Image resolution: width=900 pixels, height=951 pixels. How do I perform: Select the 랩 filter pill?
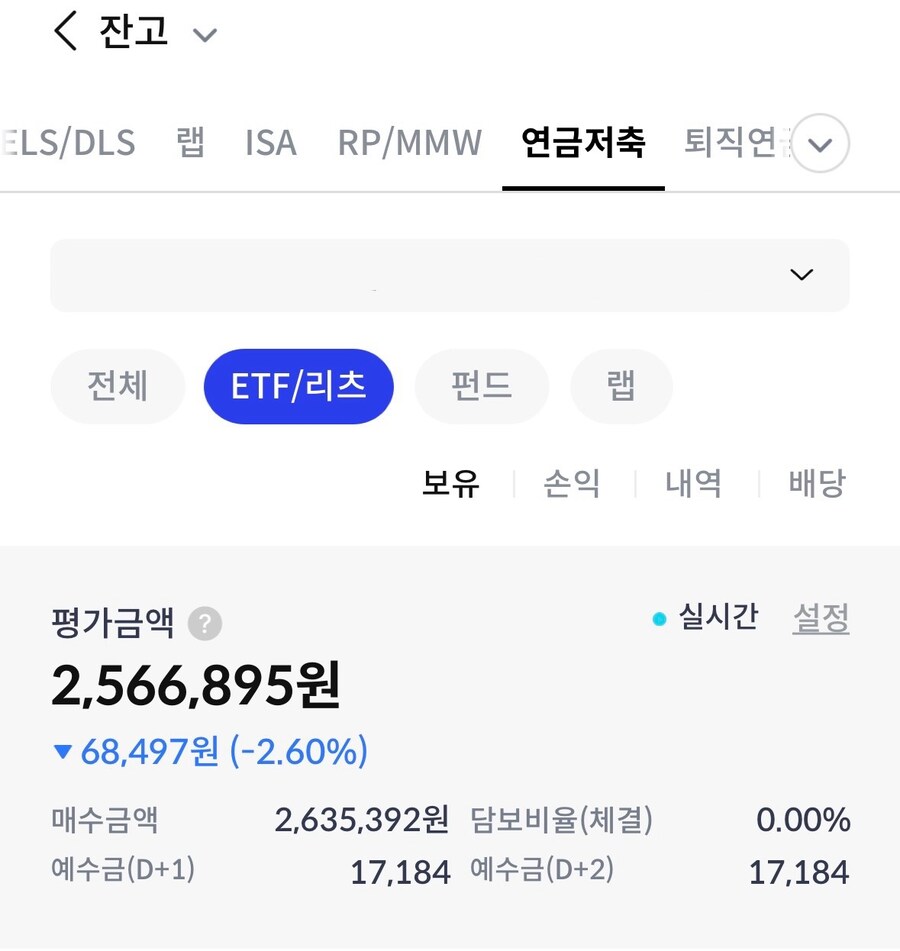(x=621, y=386)
